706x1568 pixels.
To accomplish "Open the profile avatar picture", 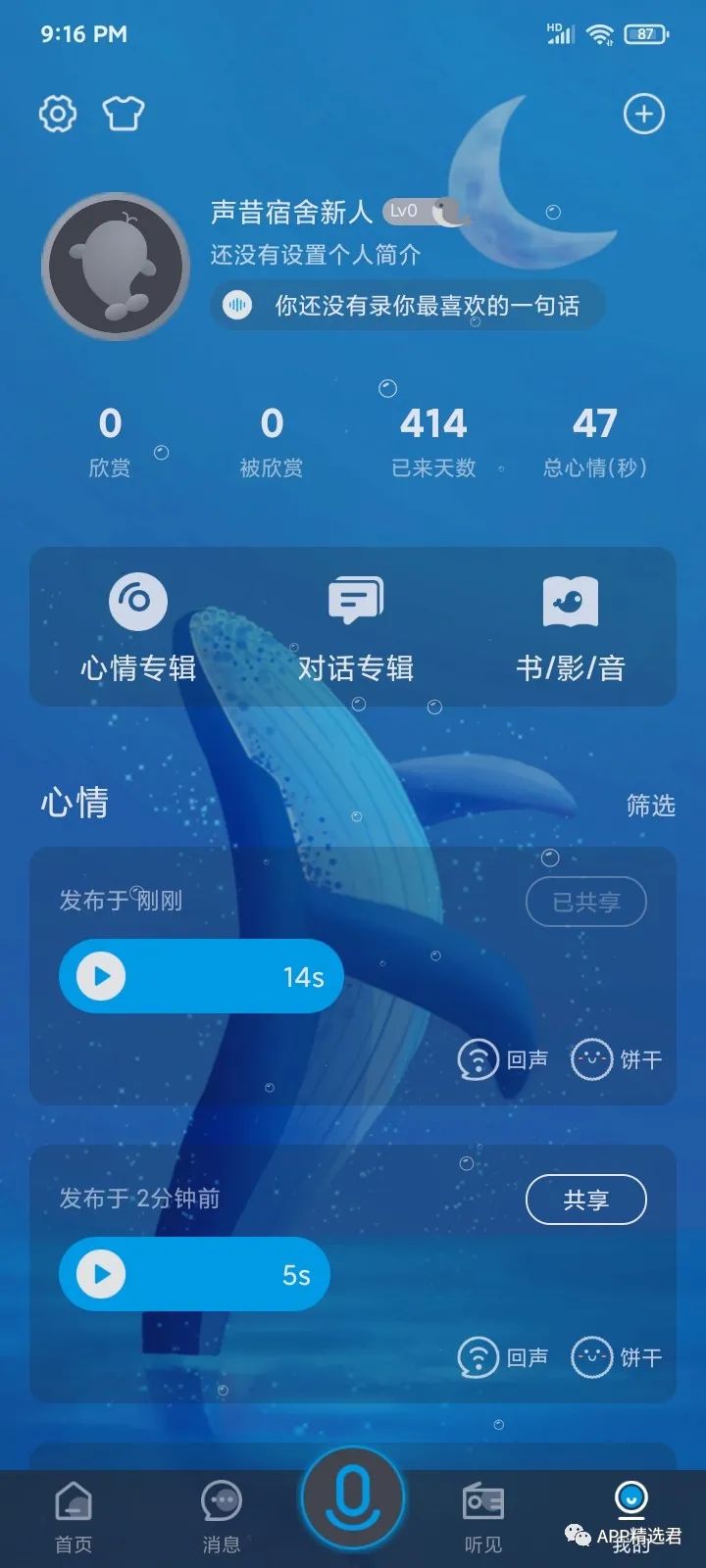I will click(x=116, y=266).
